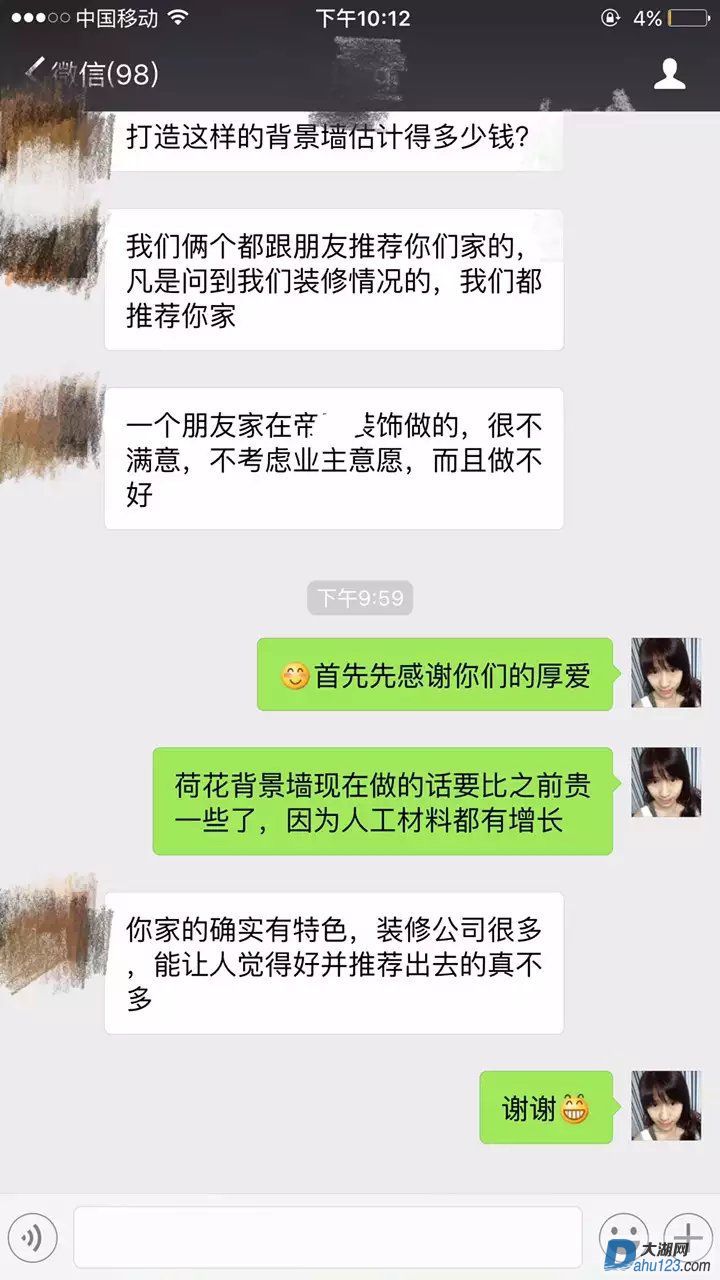The image size is (720, 1280).
Task: Tap the avatar beside 谢谢 message
Action: (x=665, y=1106)
